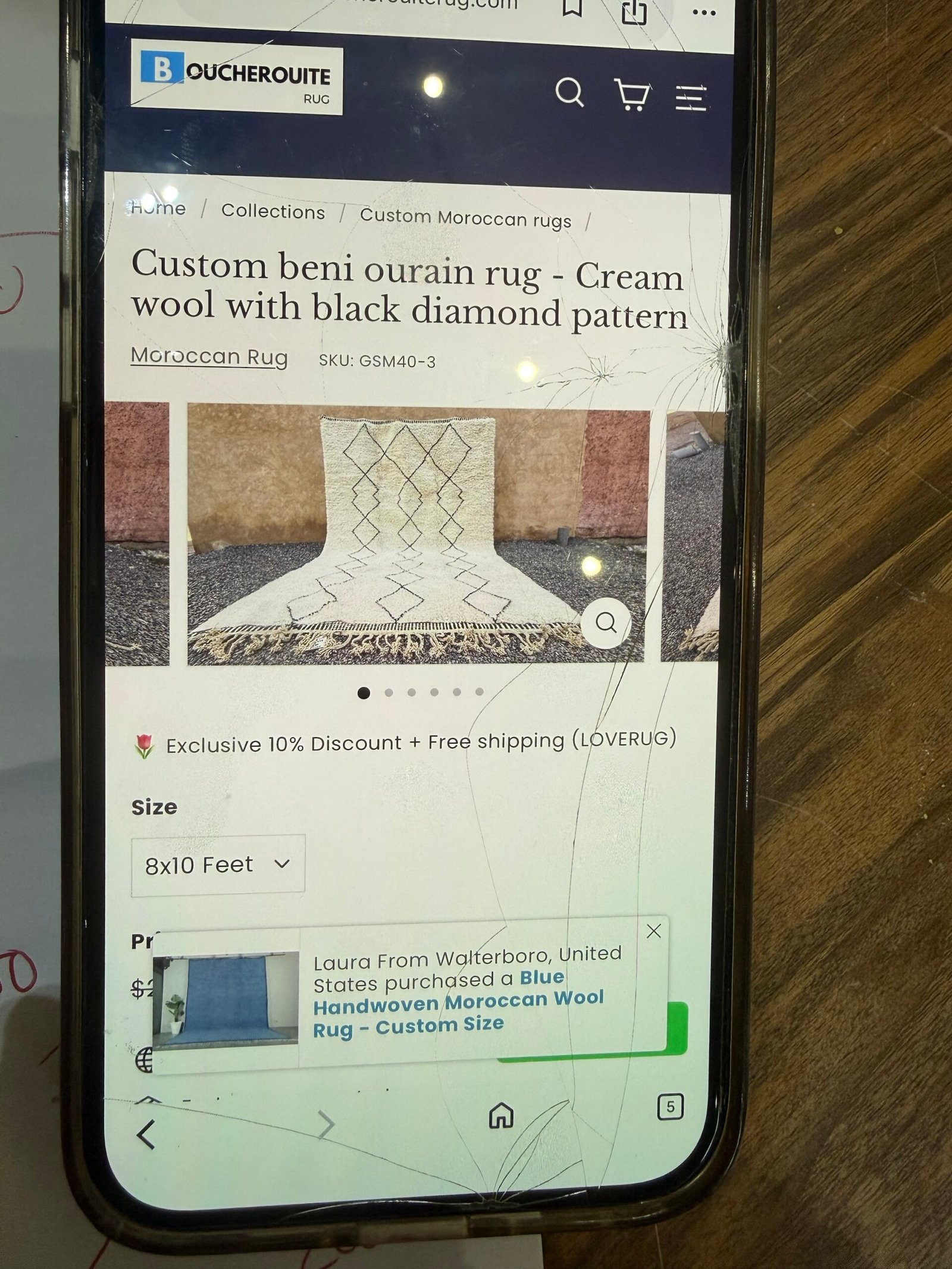Open the hamburger menu
Image resolution: width=952 pixels, height=1269 pixels.
click(691, 98)
